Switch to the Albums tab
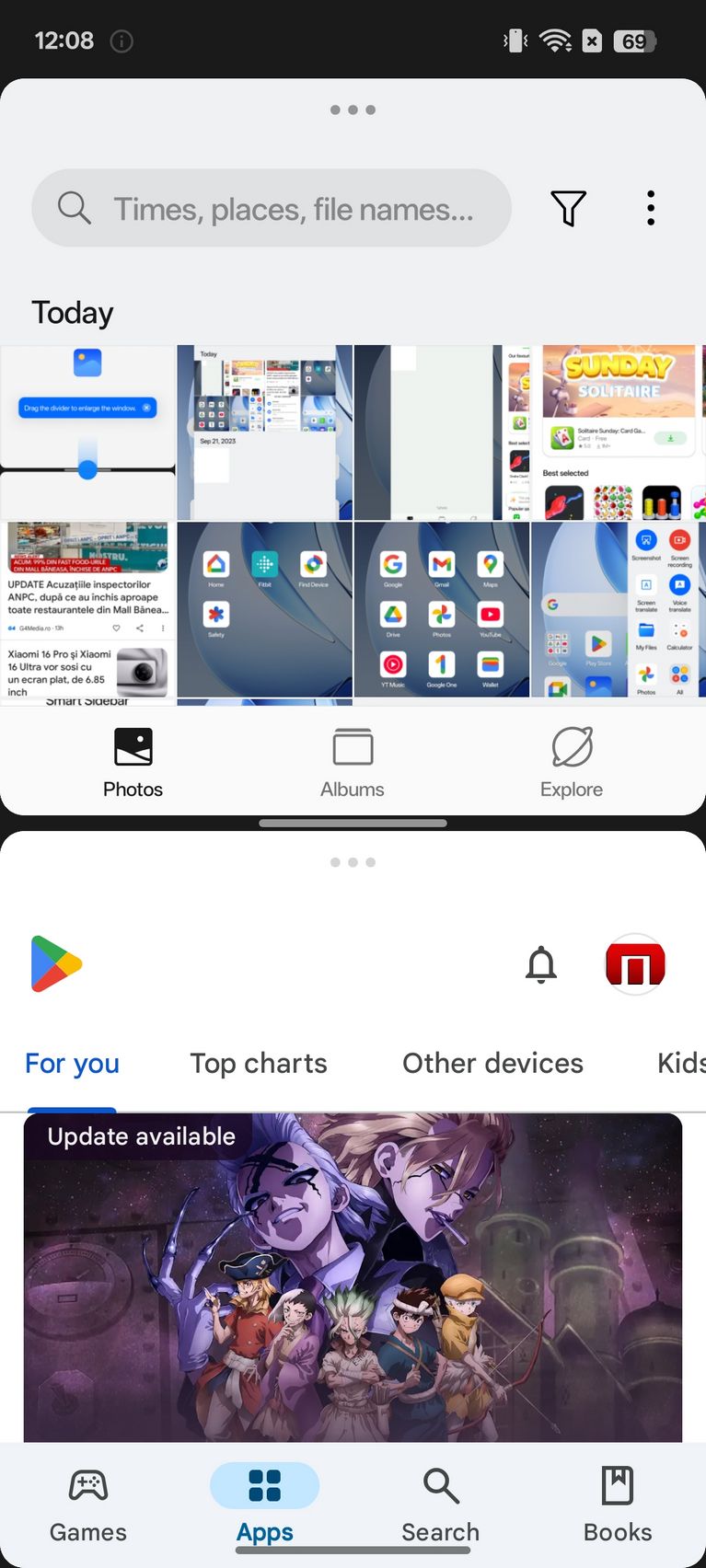706x1568 pixels. click(353, 762)
